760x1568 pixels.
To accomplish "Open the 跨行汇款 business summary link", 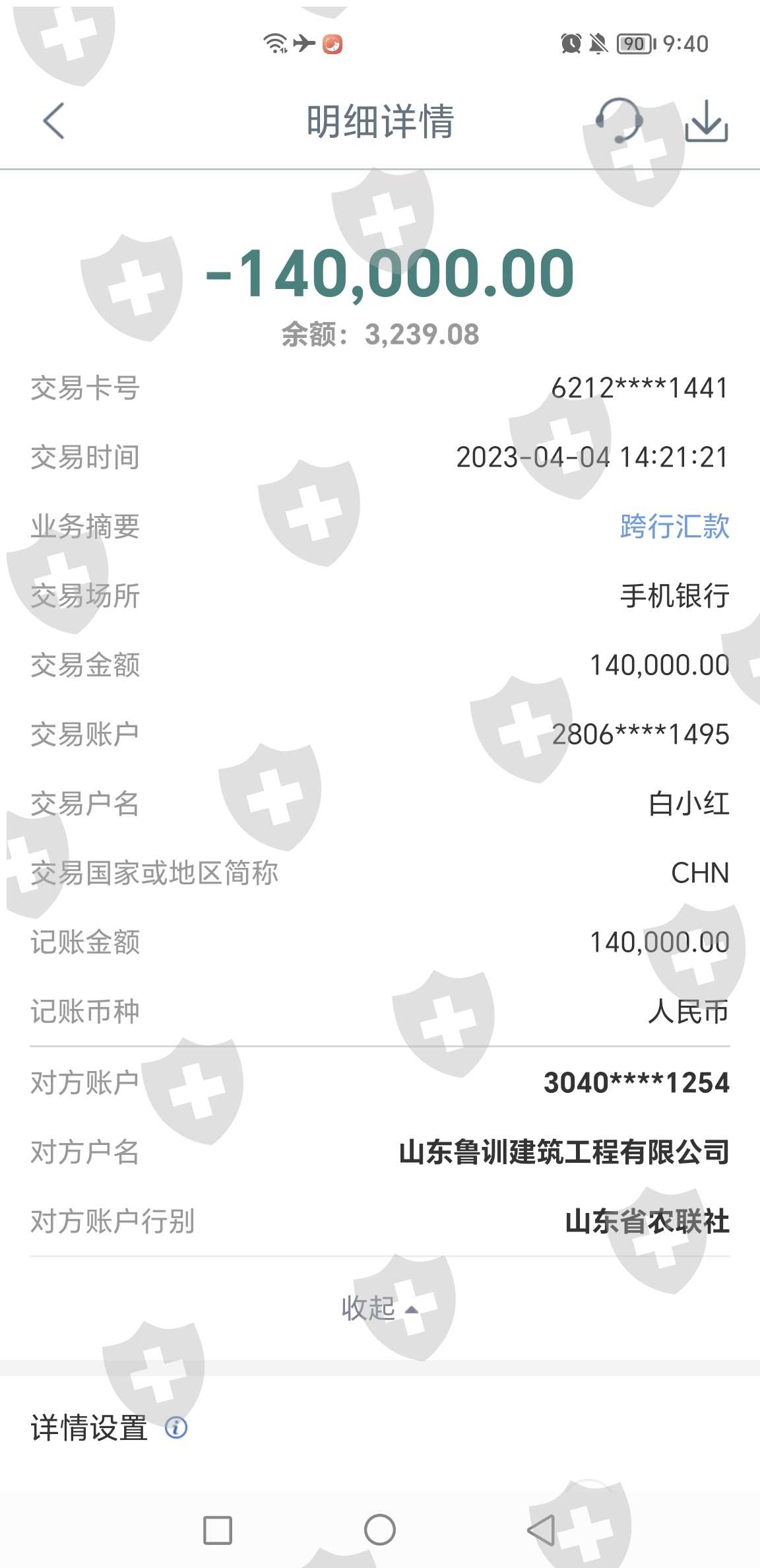I will click(x=674, y=527).
